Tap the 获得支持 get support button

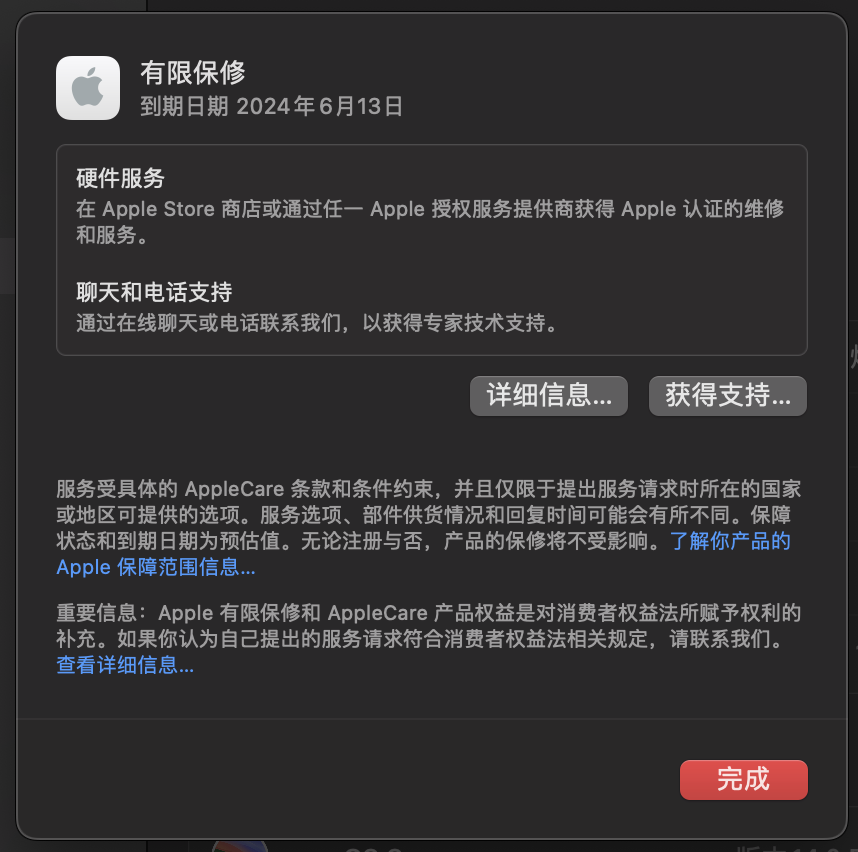pos(727,395)
